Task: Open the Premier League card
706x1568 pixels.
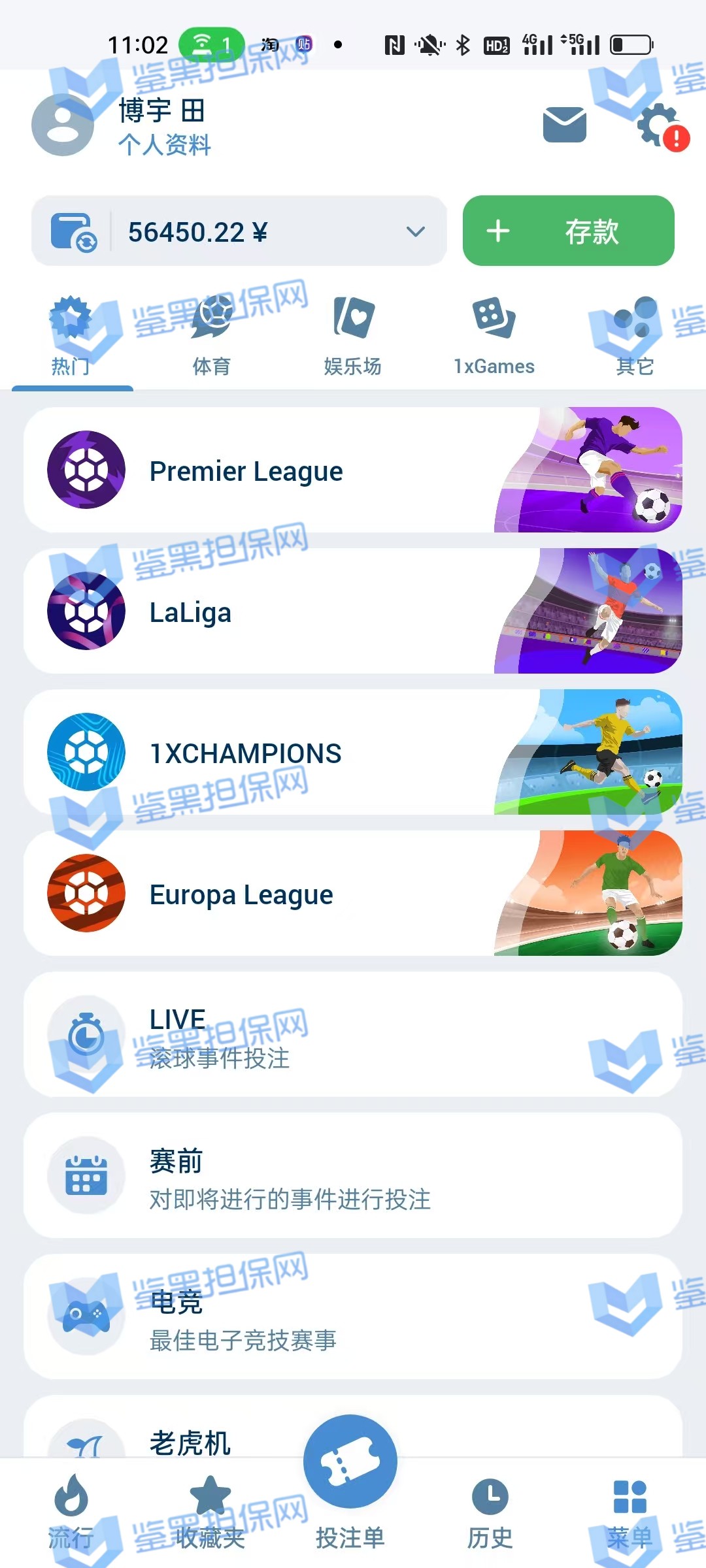Action: click(x=353, y=470)
